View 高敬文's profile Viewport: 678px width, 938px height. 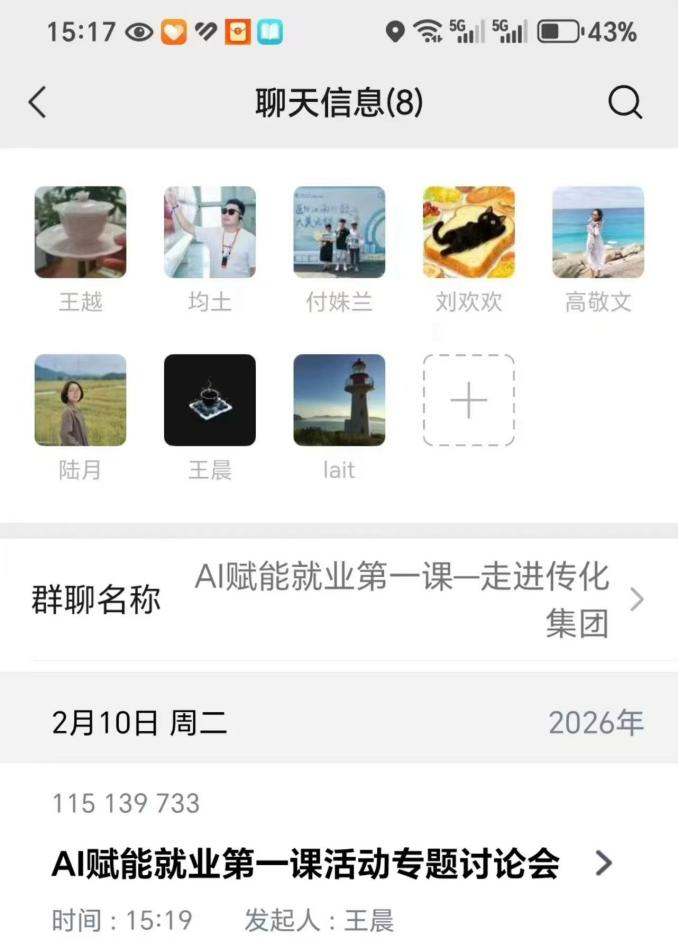point(598,232)
